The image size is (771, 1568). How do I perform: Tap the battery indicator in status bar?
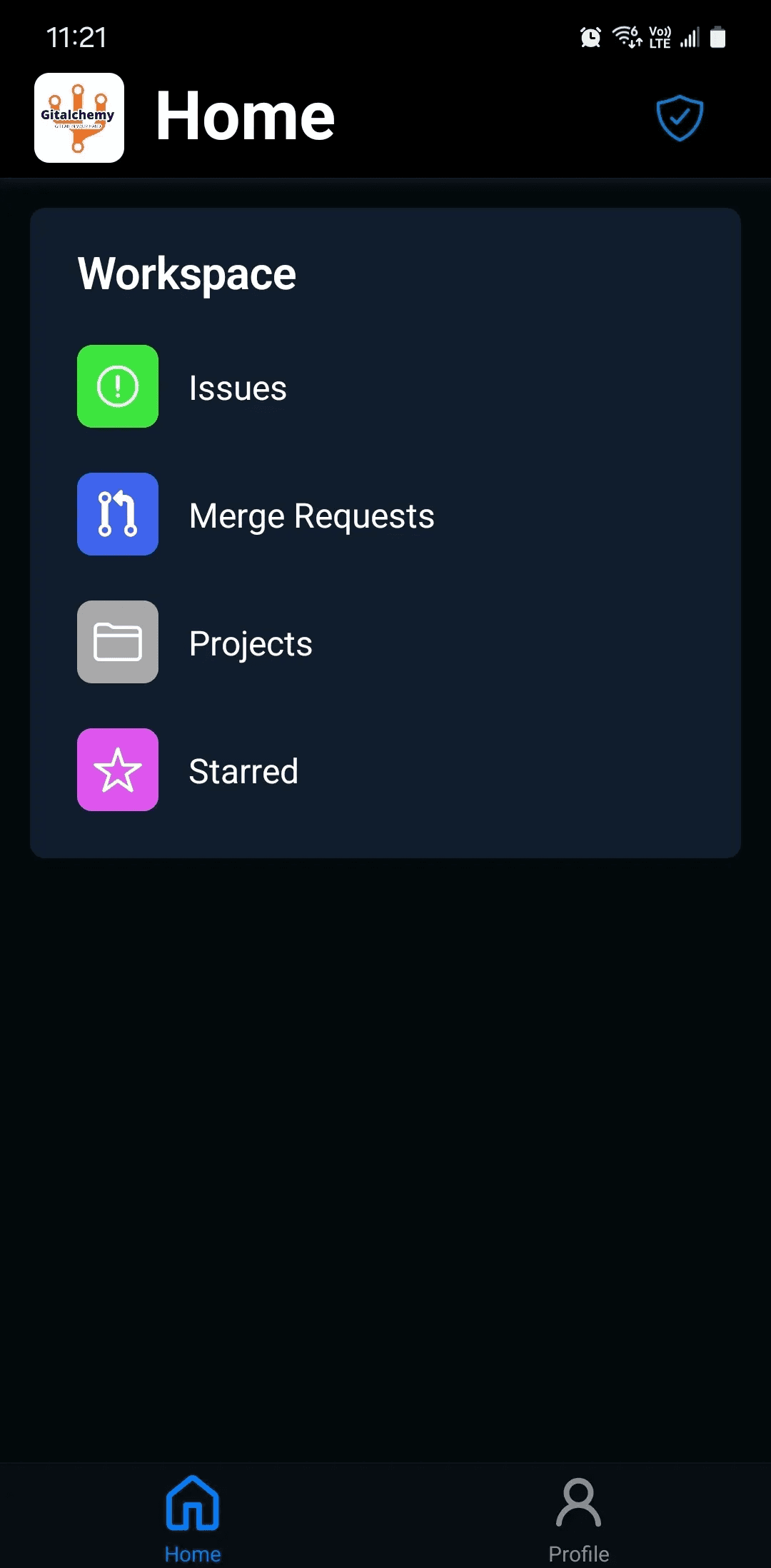click(x=717, y=37)
